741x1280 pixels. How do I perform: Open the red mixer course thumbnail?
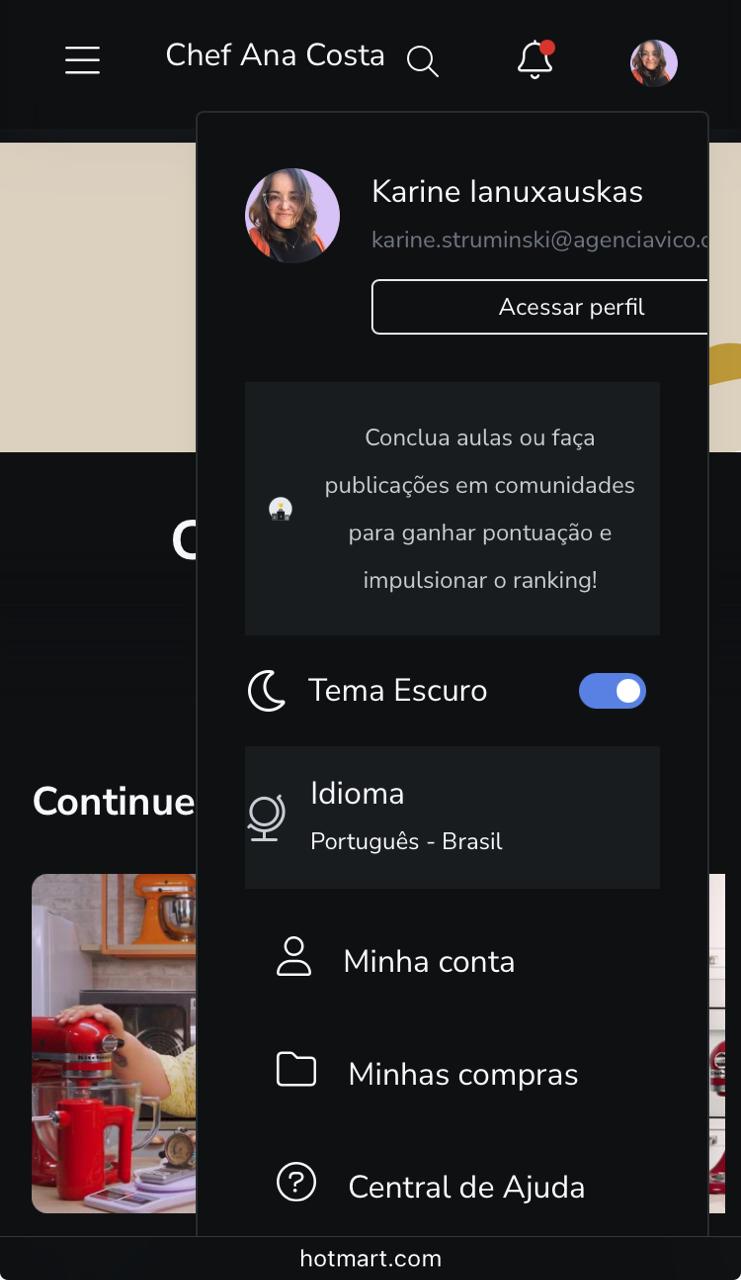click(114, 1043)
